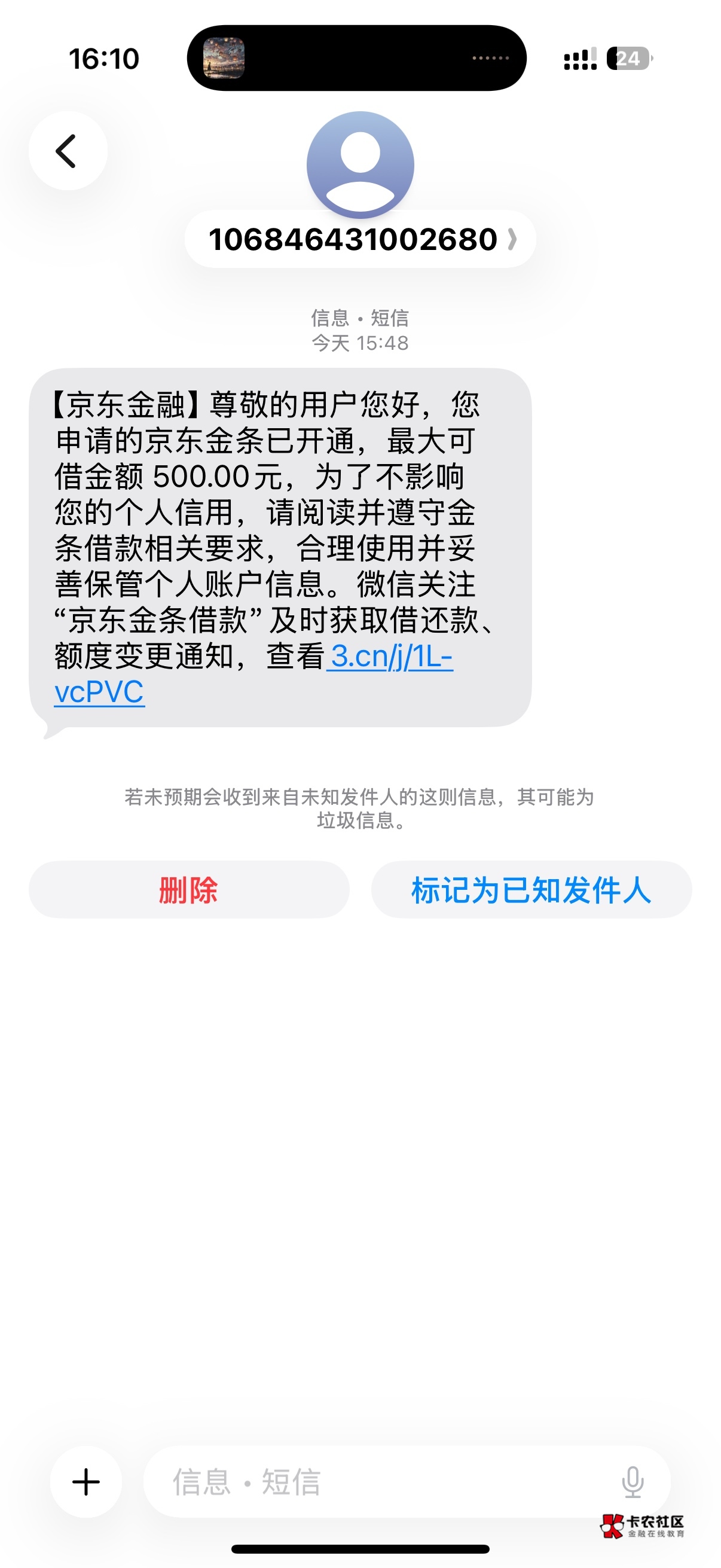Start voice dictation with the microphone icon
This screenshot has height=1568, width=721.
[633, 1481]
